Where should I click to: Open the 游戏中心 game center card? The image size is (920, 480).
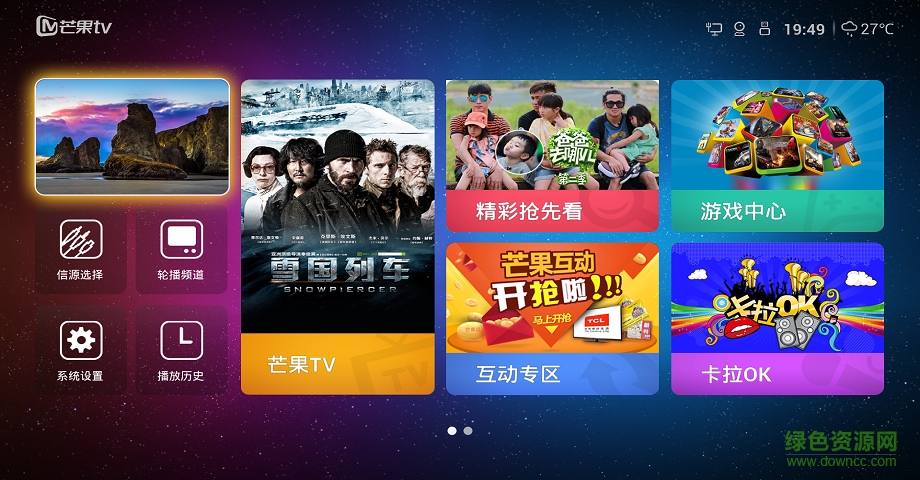click(x=777, y=156)
